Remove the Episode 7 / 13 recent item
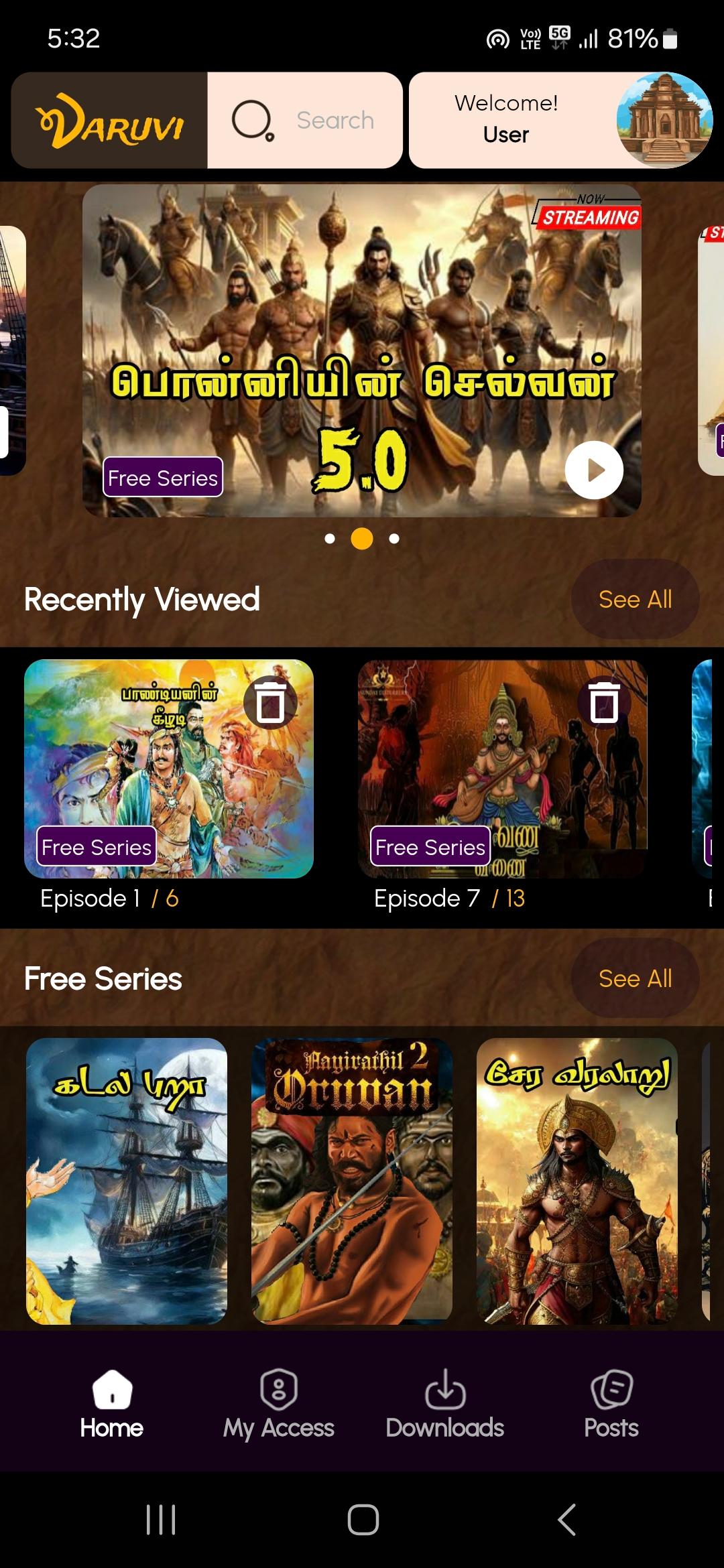 (604, 704)
